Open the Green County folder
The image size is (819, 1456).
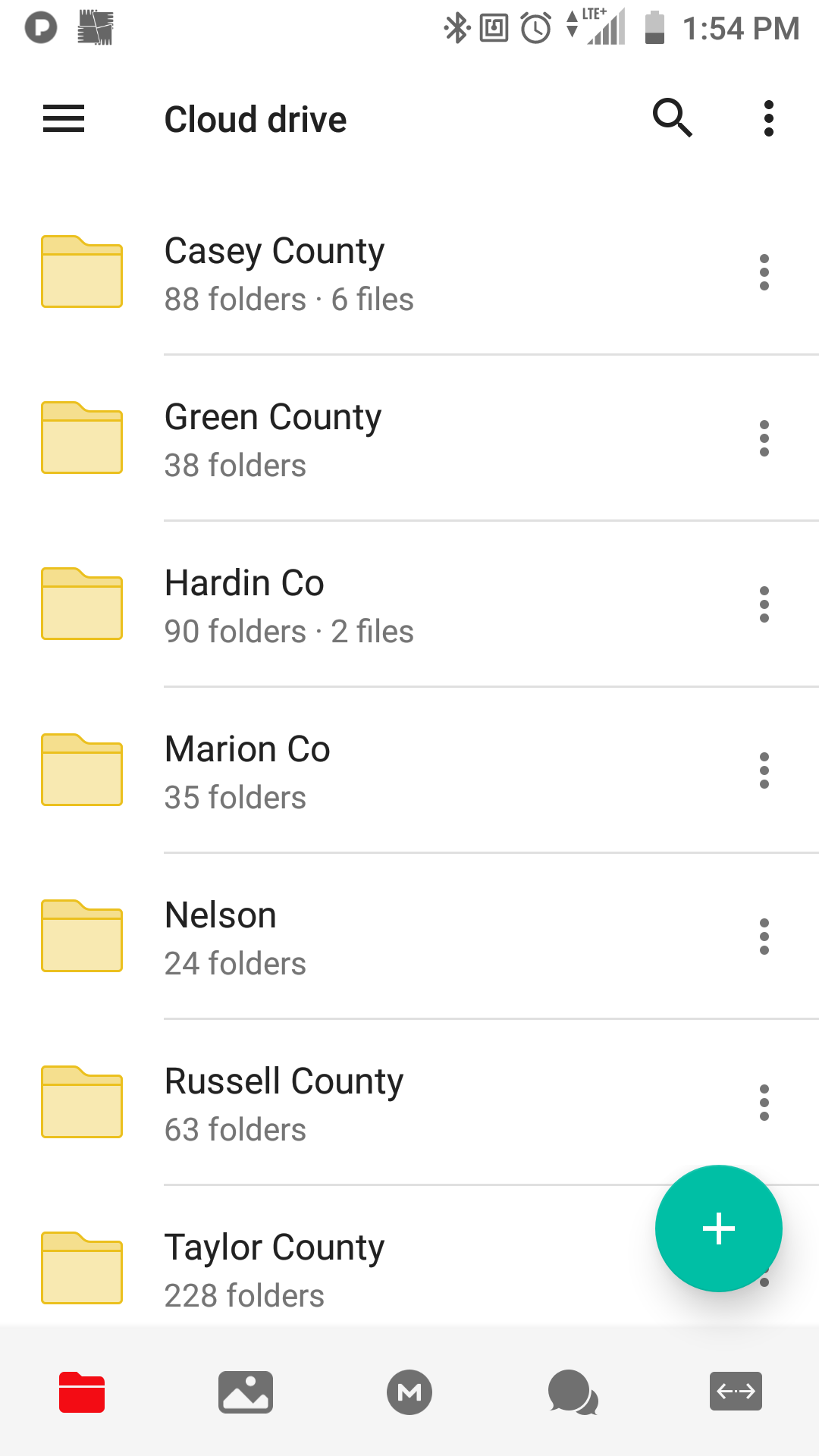click(x=409, y=438)
